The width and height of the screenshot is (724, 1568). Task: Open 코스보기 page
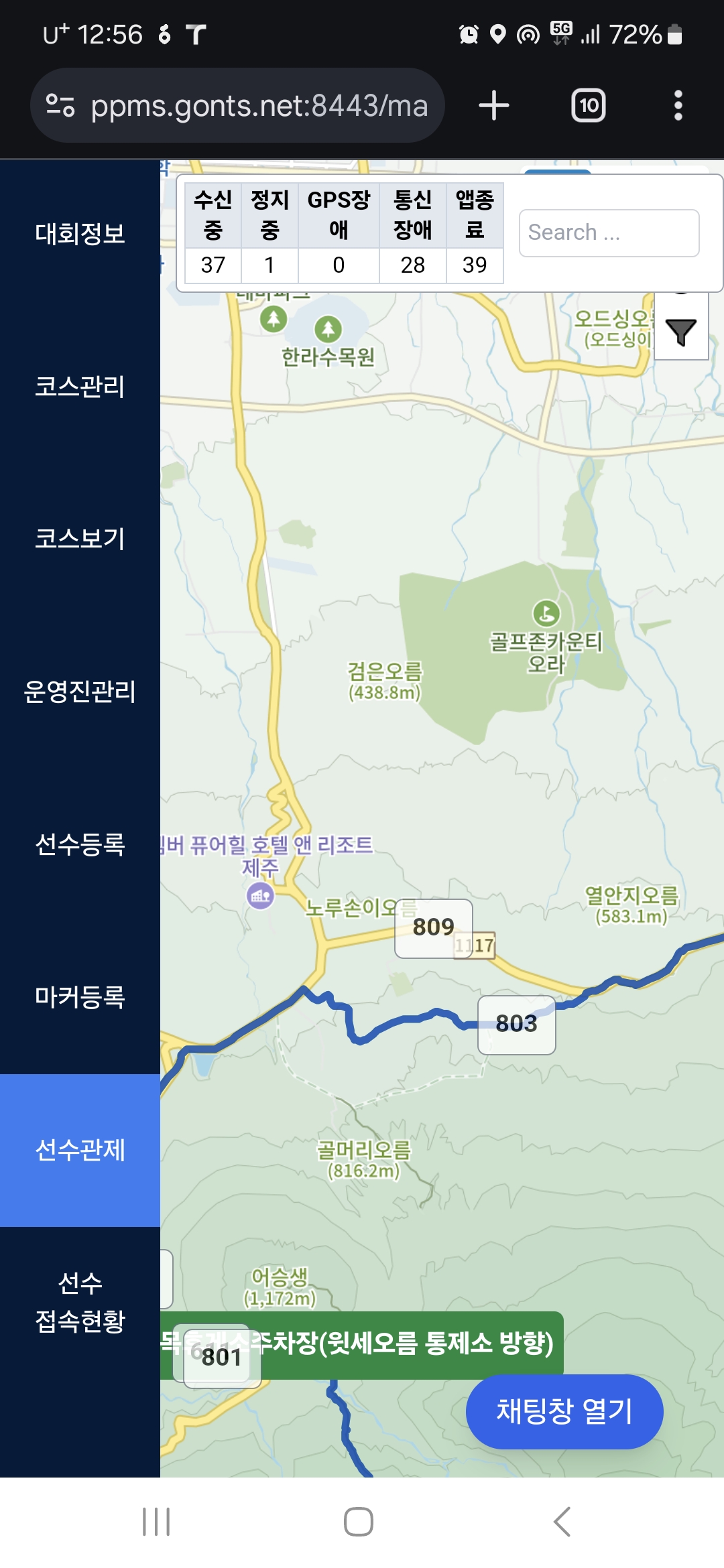pos(80,539)
